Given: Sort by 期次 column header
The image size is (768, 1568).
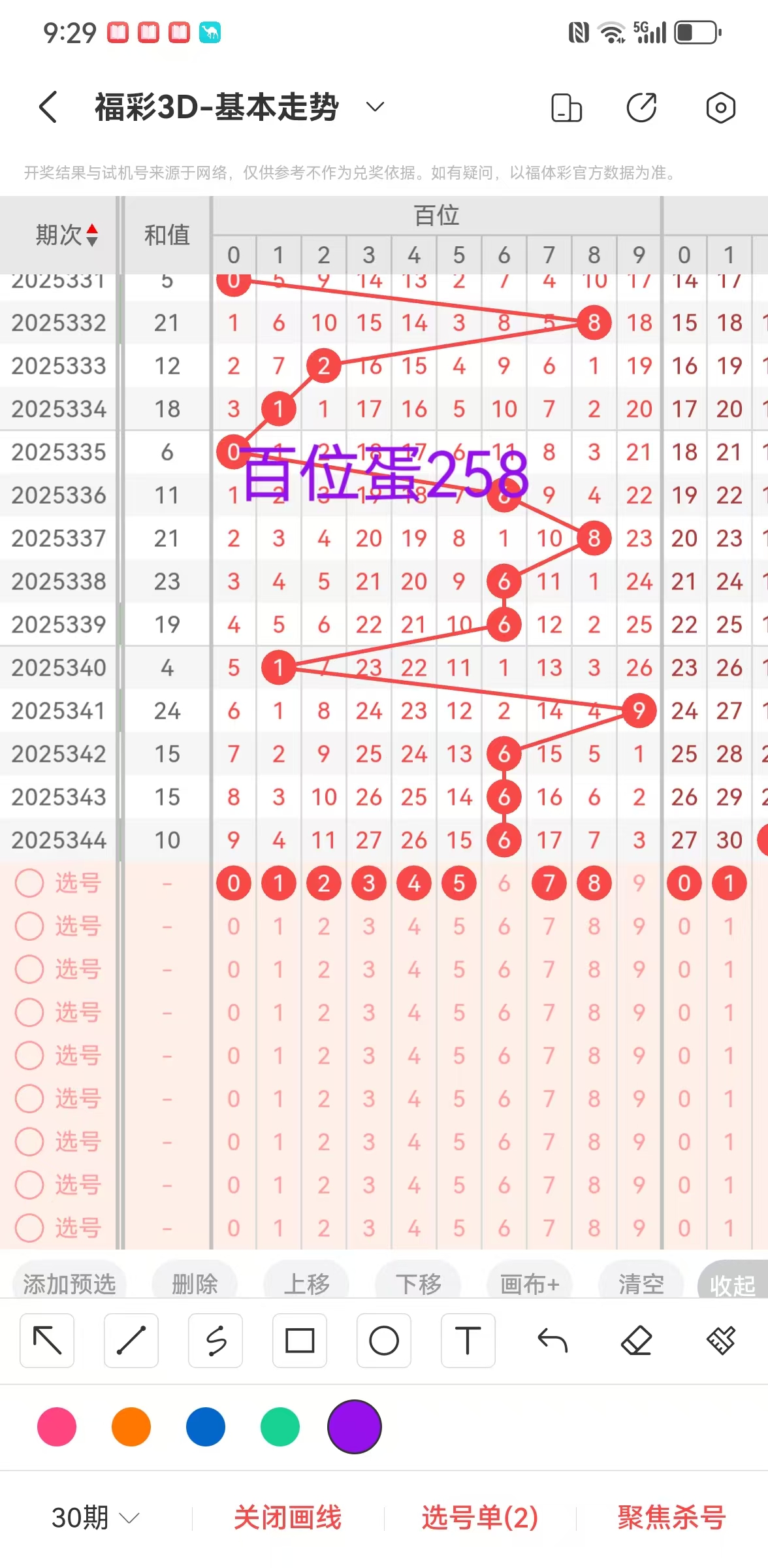Looking at the screenshot, I should [67, 235].
